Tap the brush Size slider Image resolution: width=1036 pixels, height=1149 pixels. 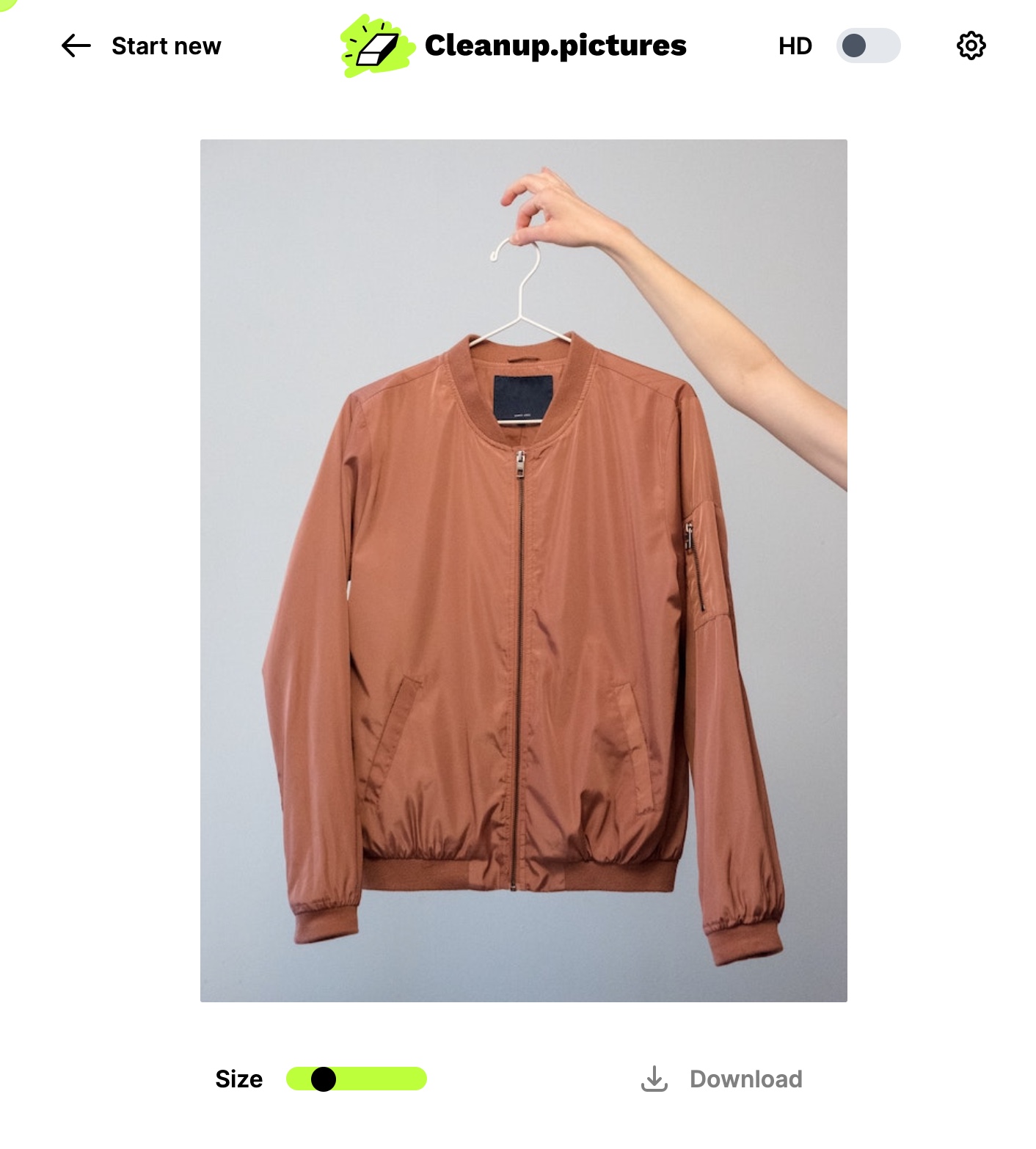(357, 1079)
